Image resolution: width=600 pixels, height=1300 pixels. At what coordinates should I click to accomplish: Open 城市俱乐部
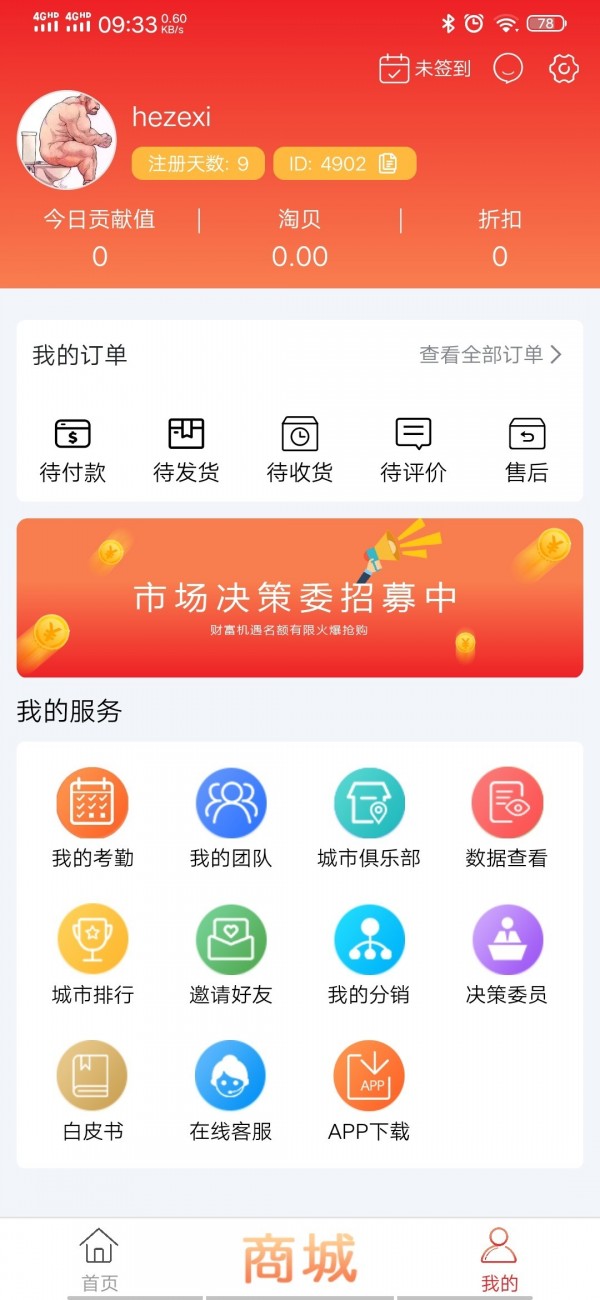coord(369,817)
